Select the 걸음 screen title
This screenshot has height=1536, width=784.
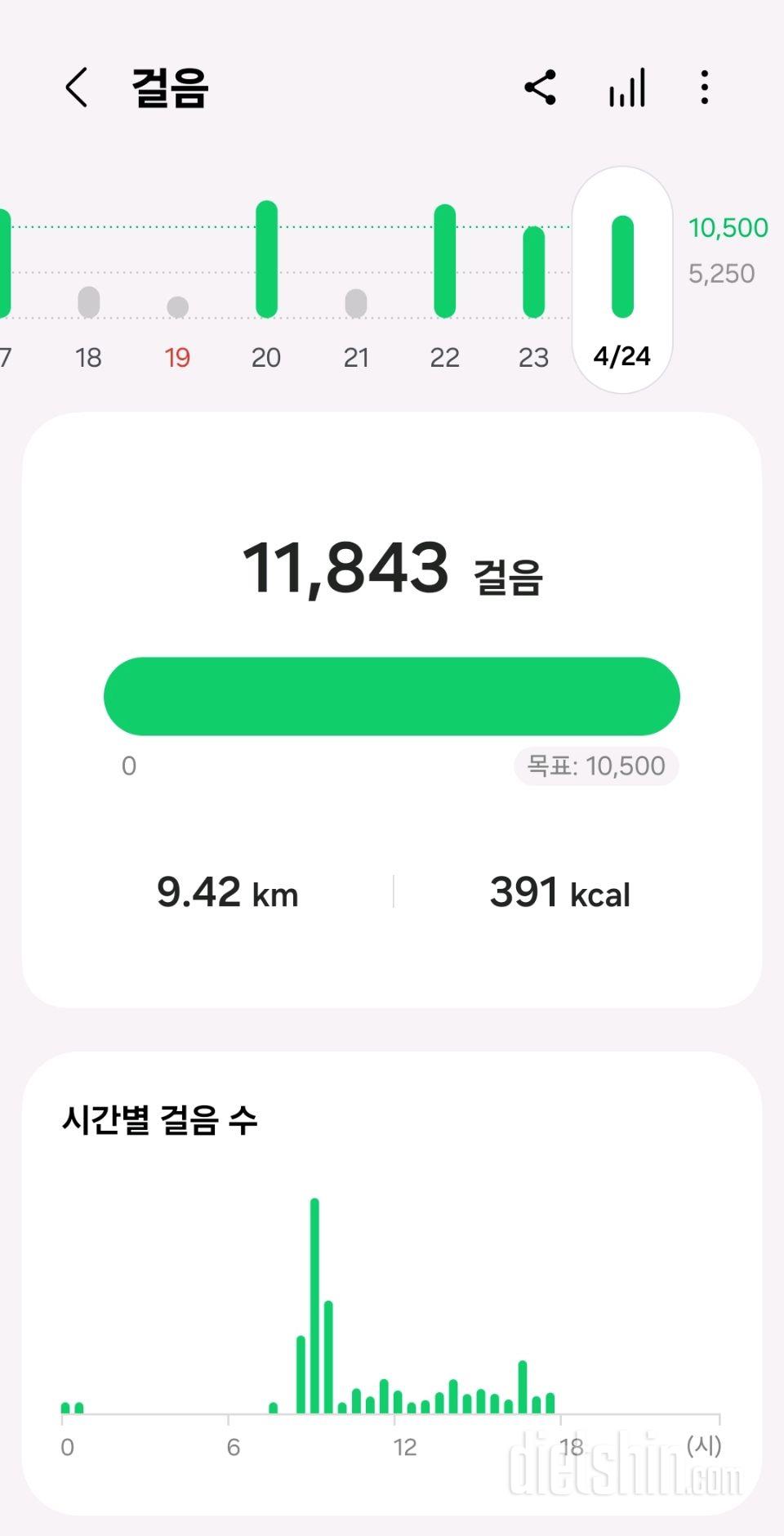(167, 87)
